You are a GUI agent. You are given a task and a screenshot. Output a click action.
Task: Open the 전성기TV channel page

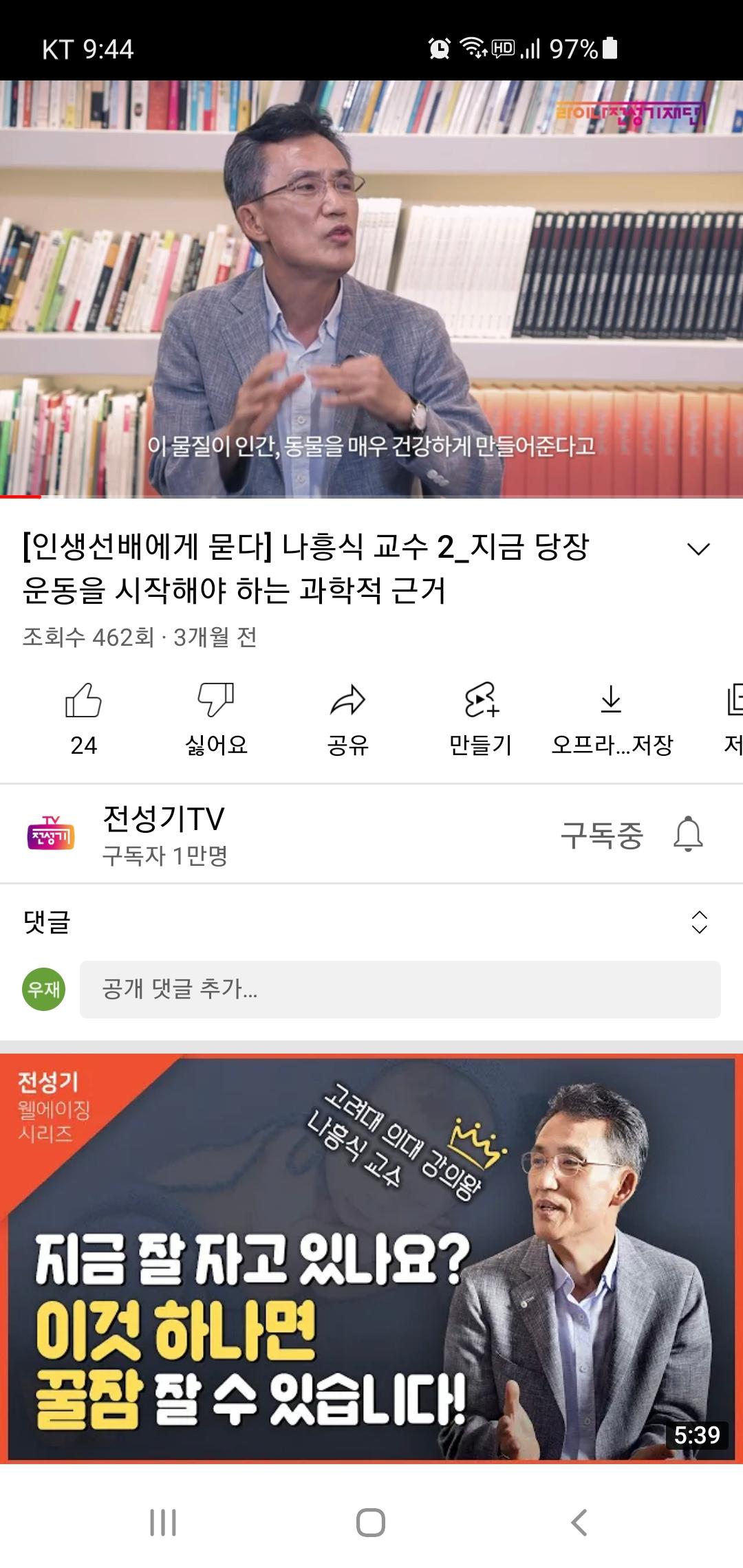(x=163, y=834)
